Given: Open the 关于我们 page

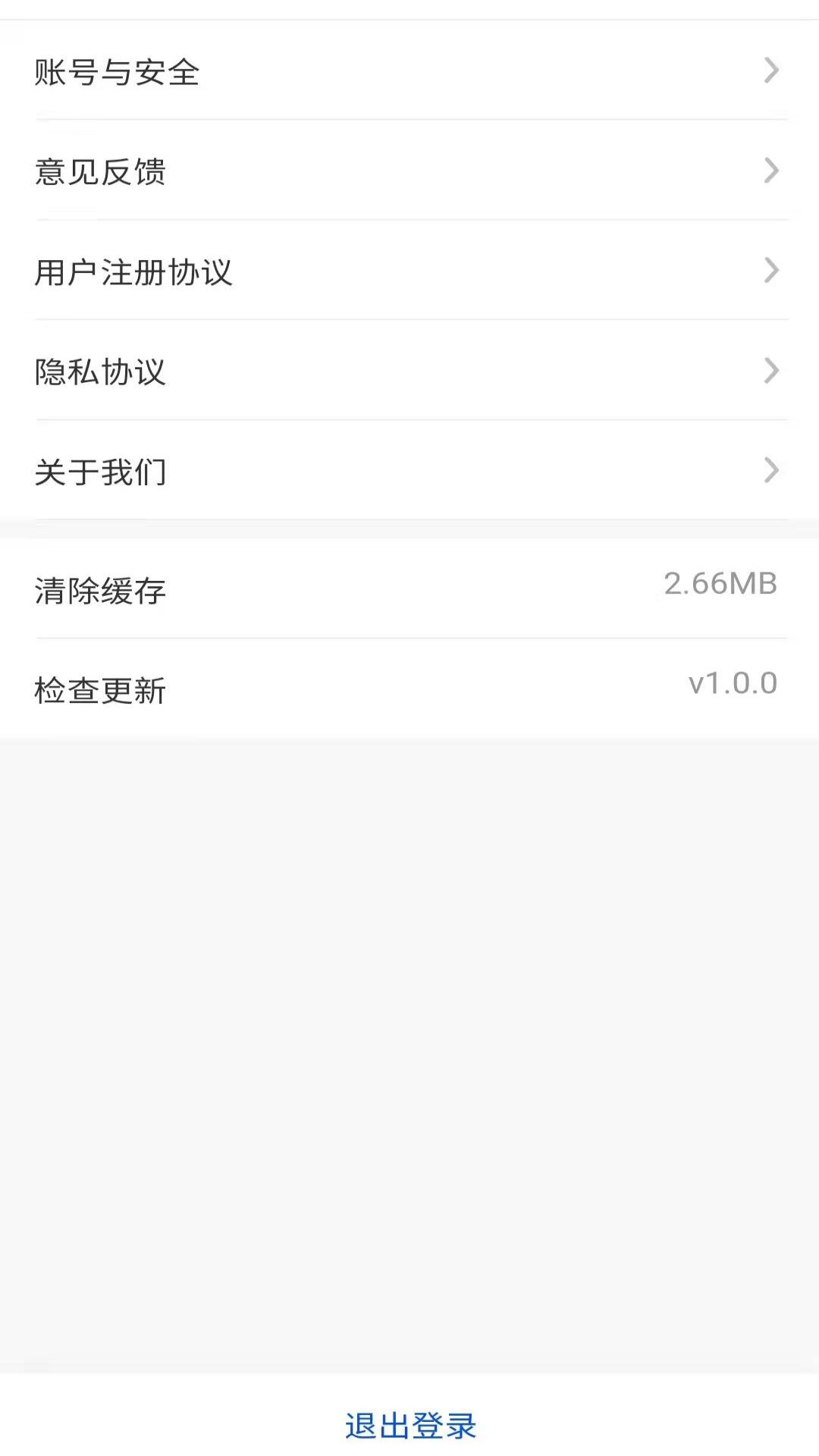Looking at the screenshot, I should pos(409,470).
